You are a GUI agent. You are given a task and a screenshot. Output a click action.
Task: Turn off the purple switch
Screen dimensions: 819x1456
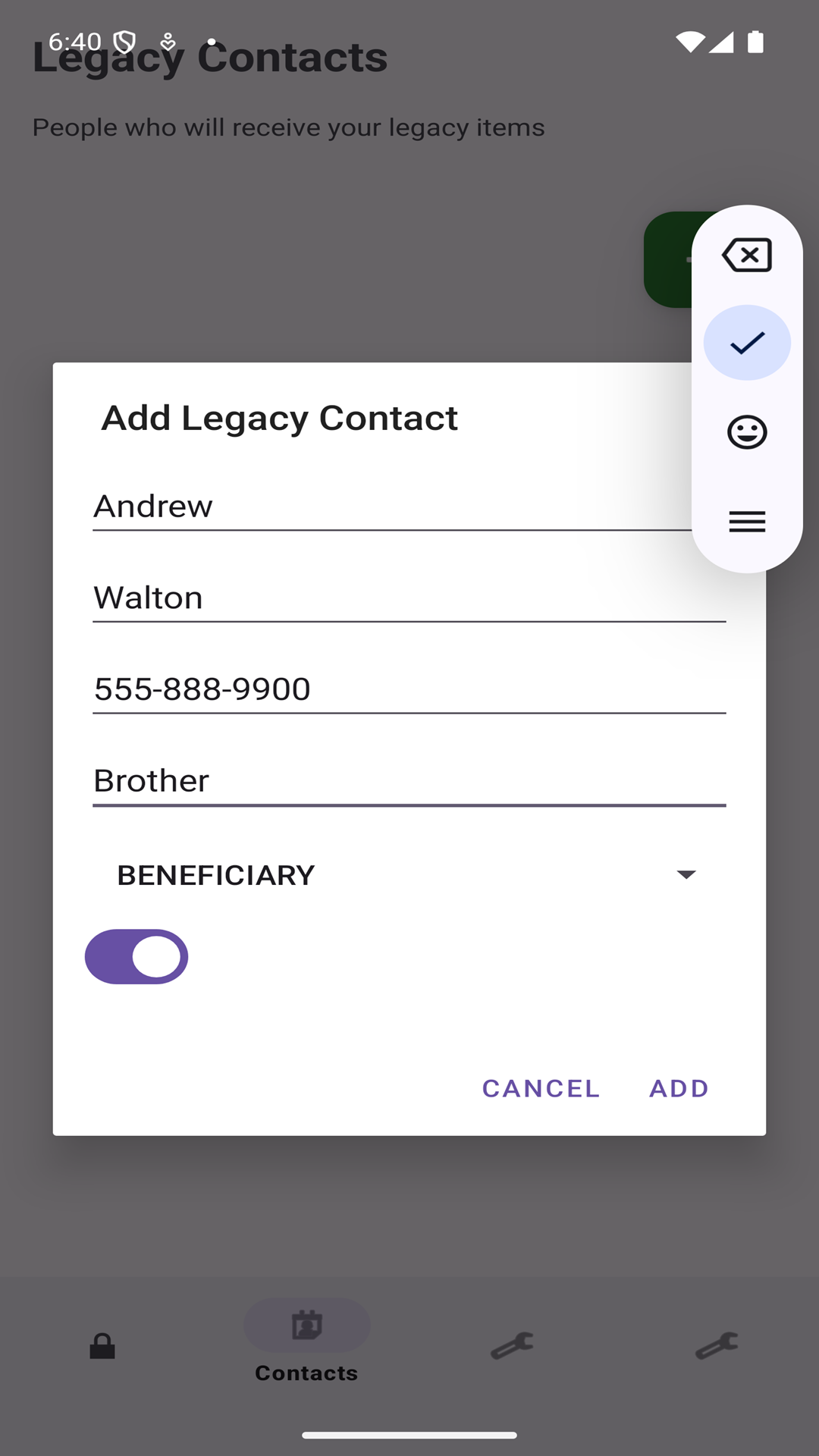tap(136, 957)
